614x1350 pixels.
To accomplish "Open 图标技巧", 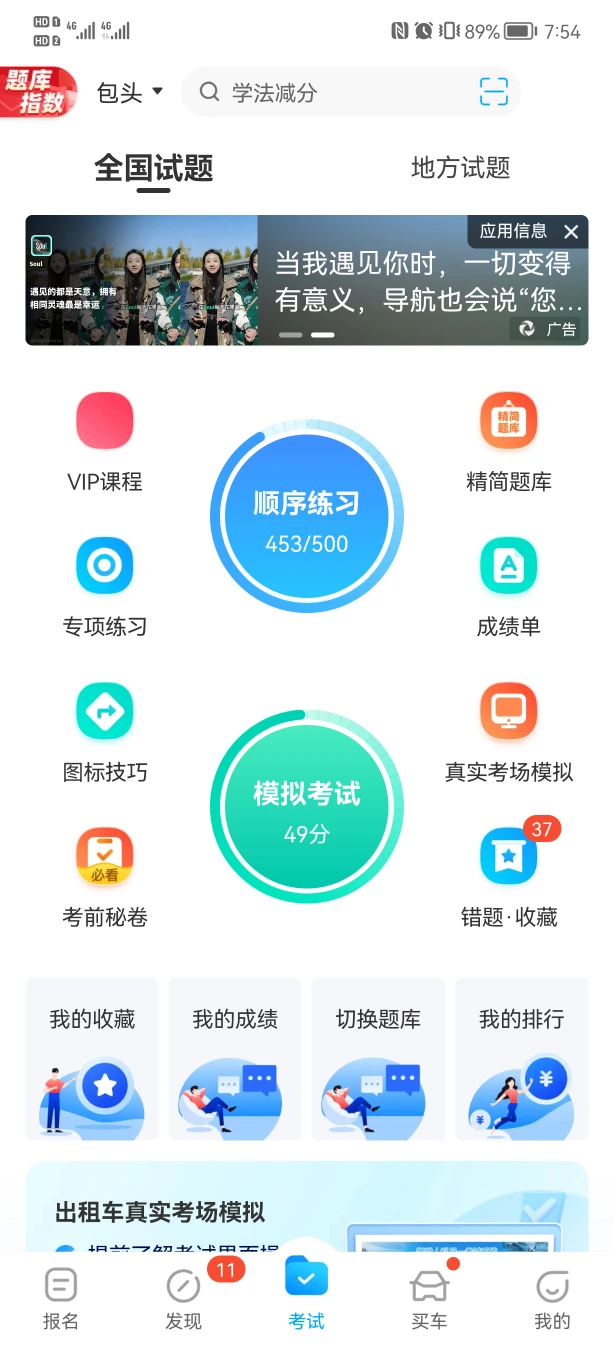I will click(x=105, y=732).
